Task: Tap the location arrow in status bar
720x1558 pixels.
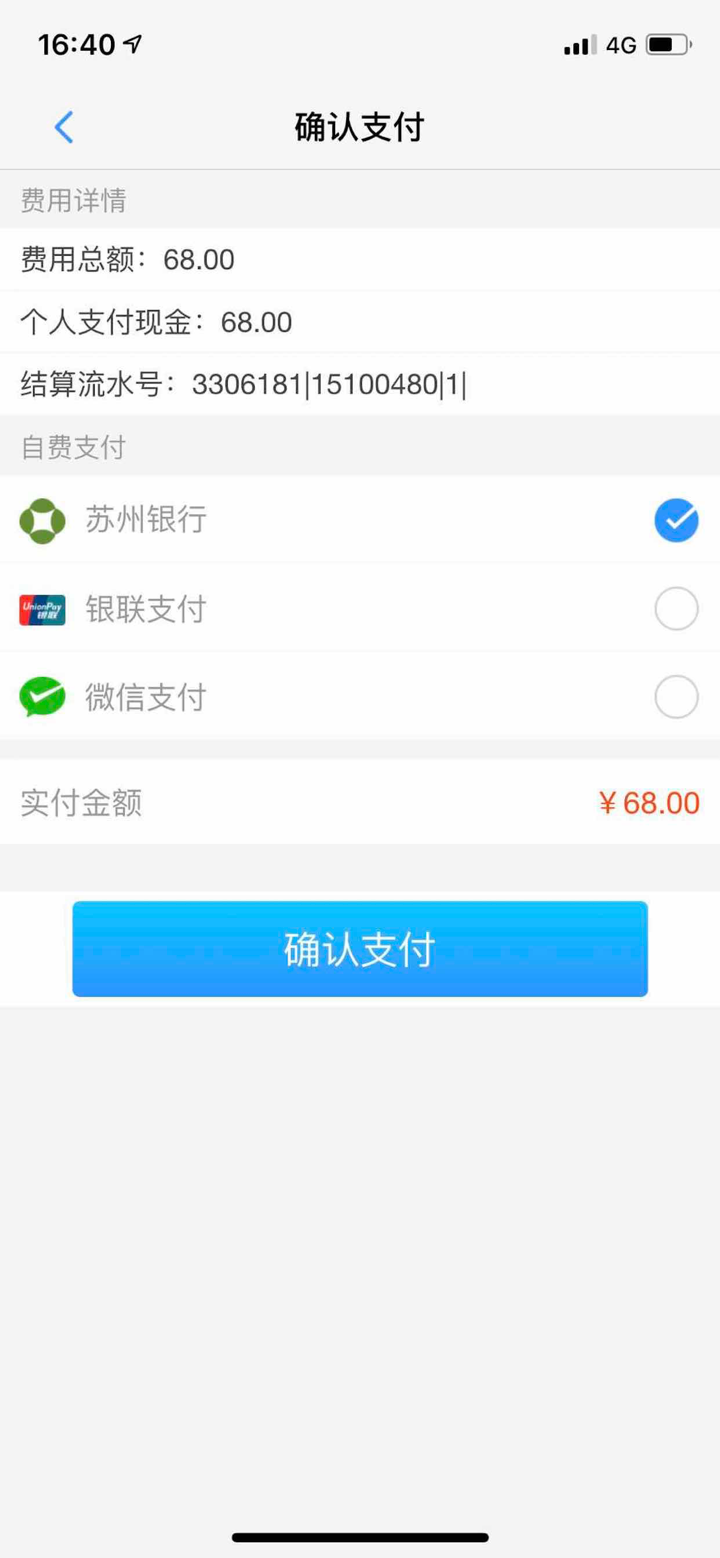Action: (x=130, y=44)
